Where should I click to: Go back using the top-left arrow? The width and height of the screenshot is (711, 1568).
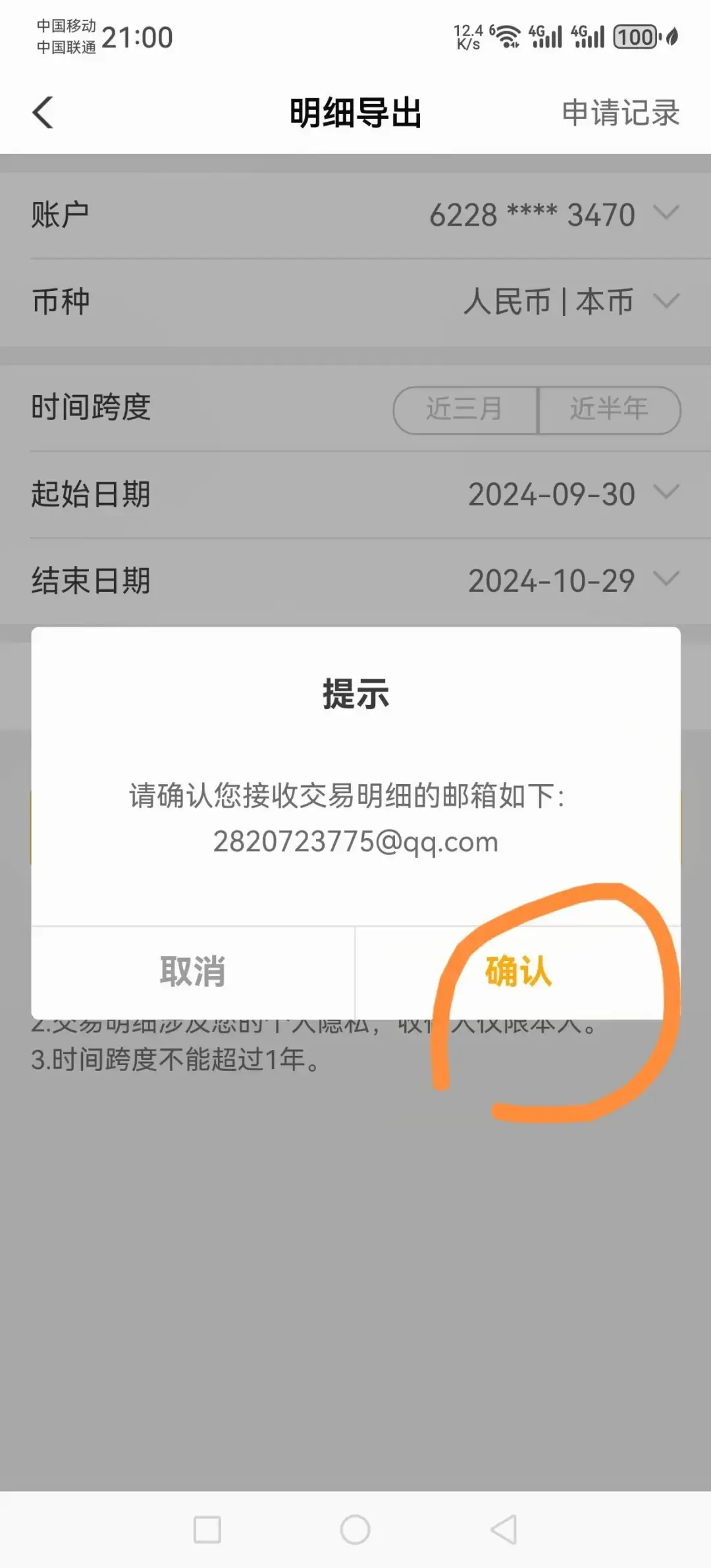[x=43, y=113]
